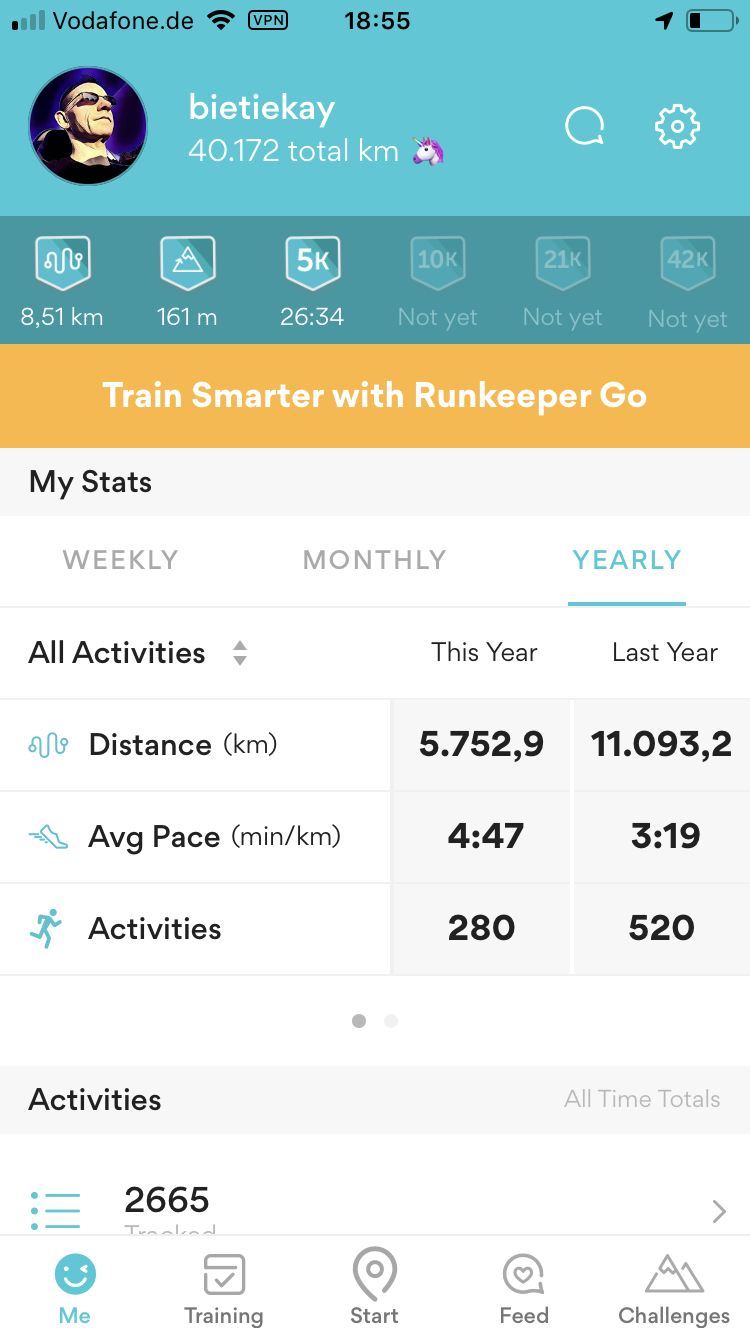Viewport: 750px width, 1334px height.
Task: Tap the Train Smarter with Runkeeper Go banner
Action: 375,396
